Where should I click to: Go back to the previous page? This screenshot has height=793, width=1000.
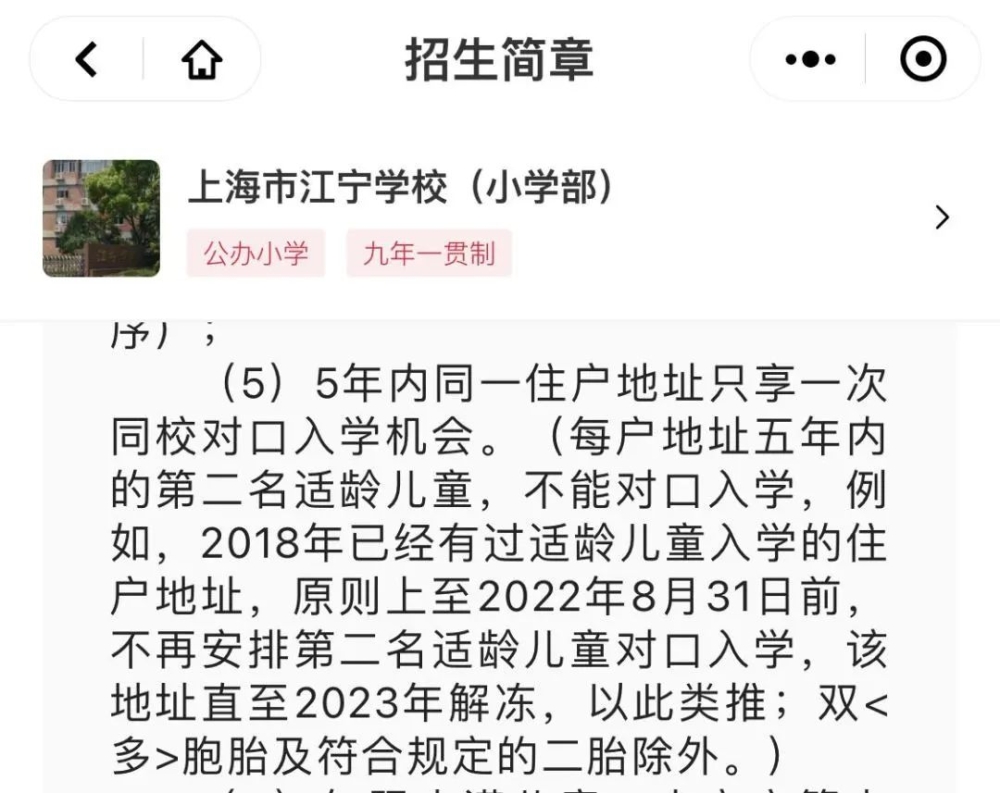point(87,60)
